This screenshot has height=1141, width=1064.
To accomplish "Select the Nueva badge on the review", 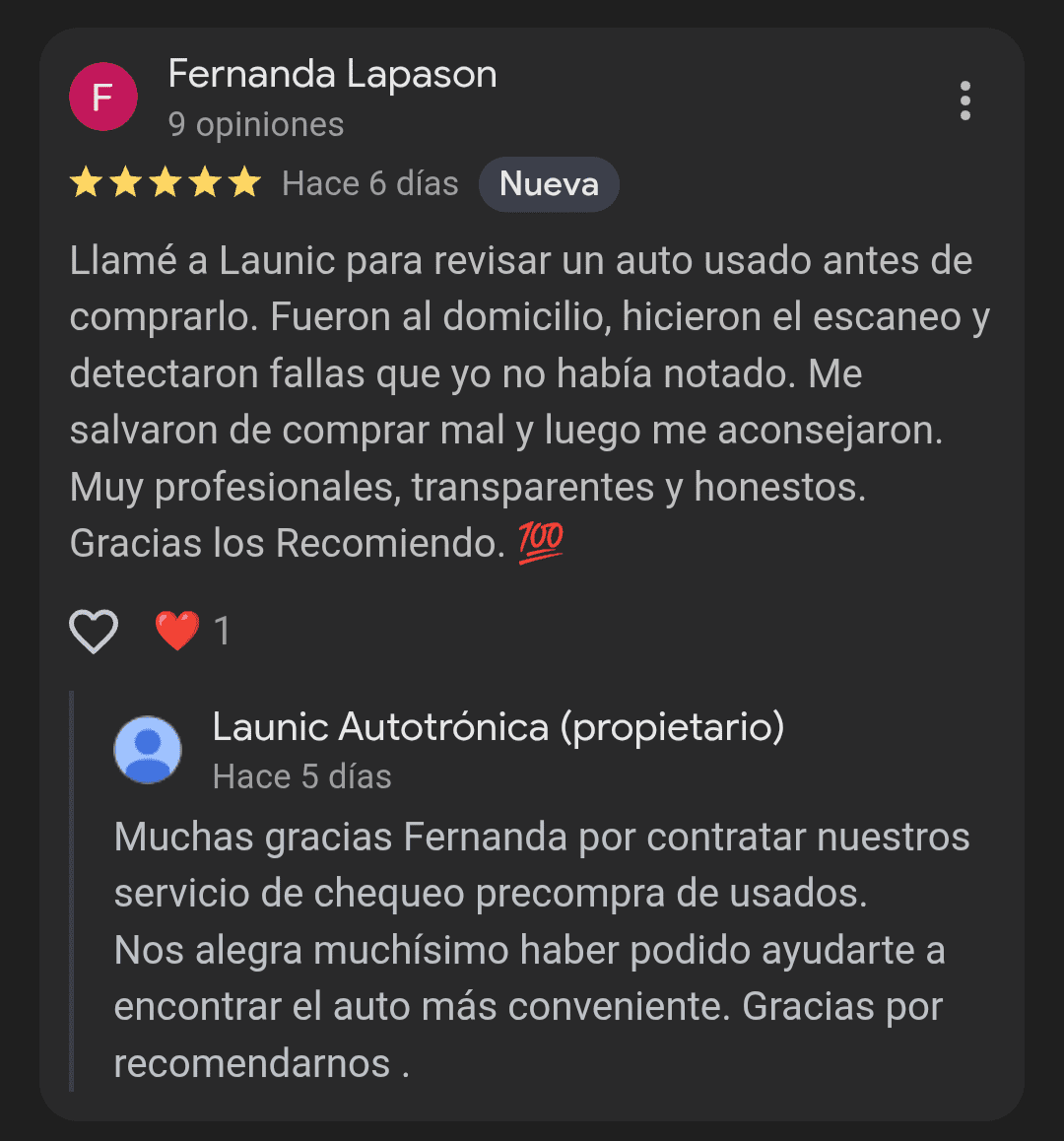I will click(x=549, y=183).
